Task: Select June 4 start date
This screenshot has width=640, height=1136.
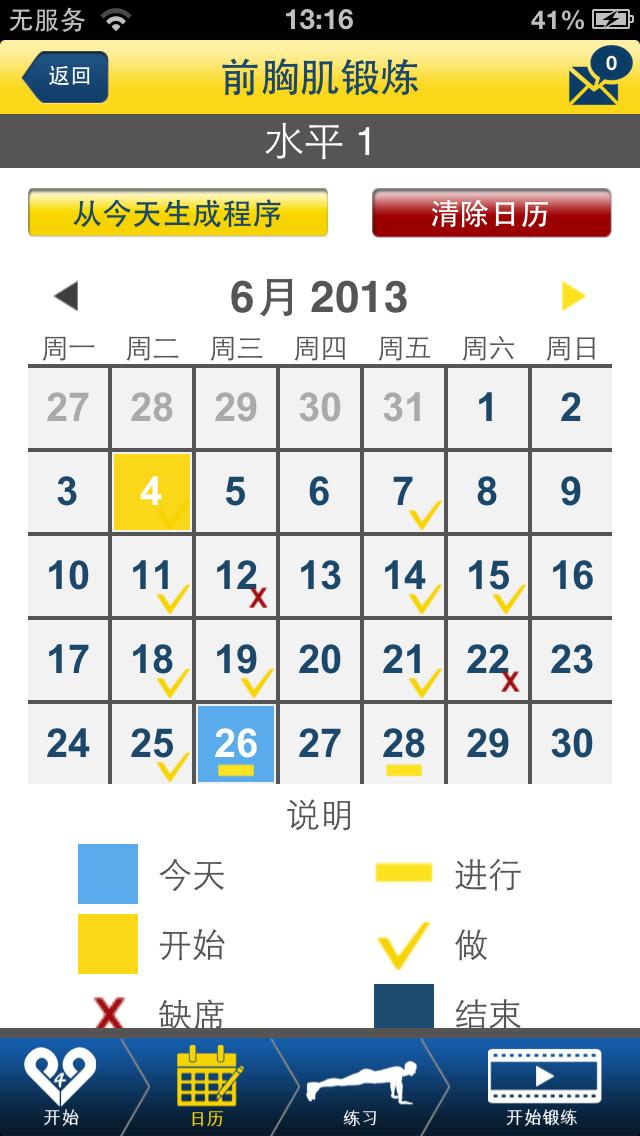Action: (x=152, y=492)
